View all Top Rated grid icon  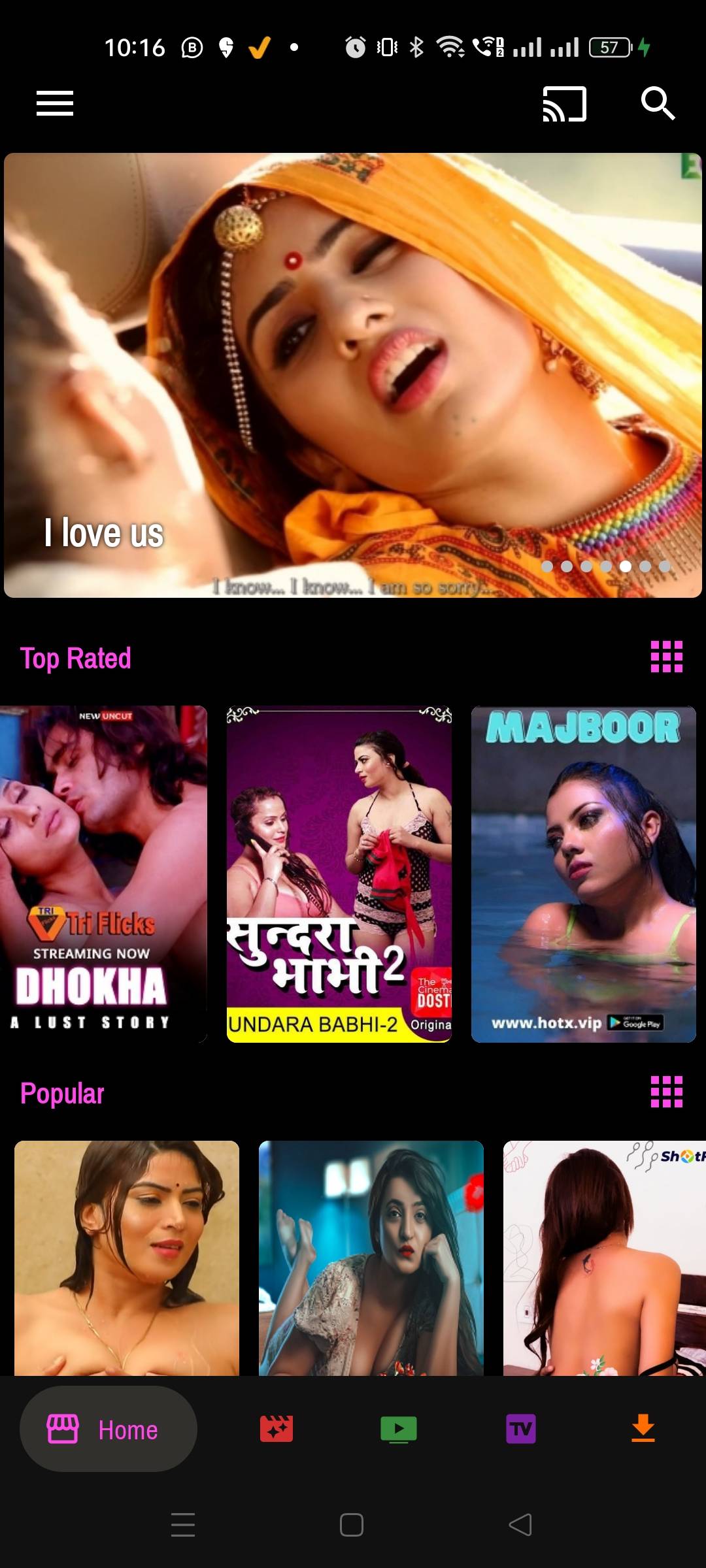666,657
